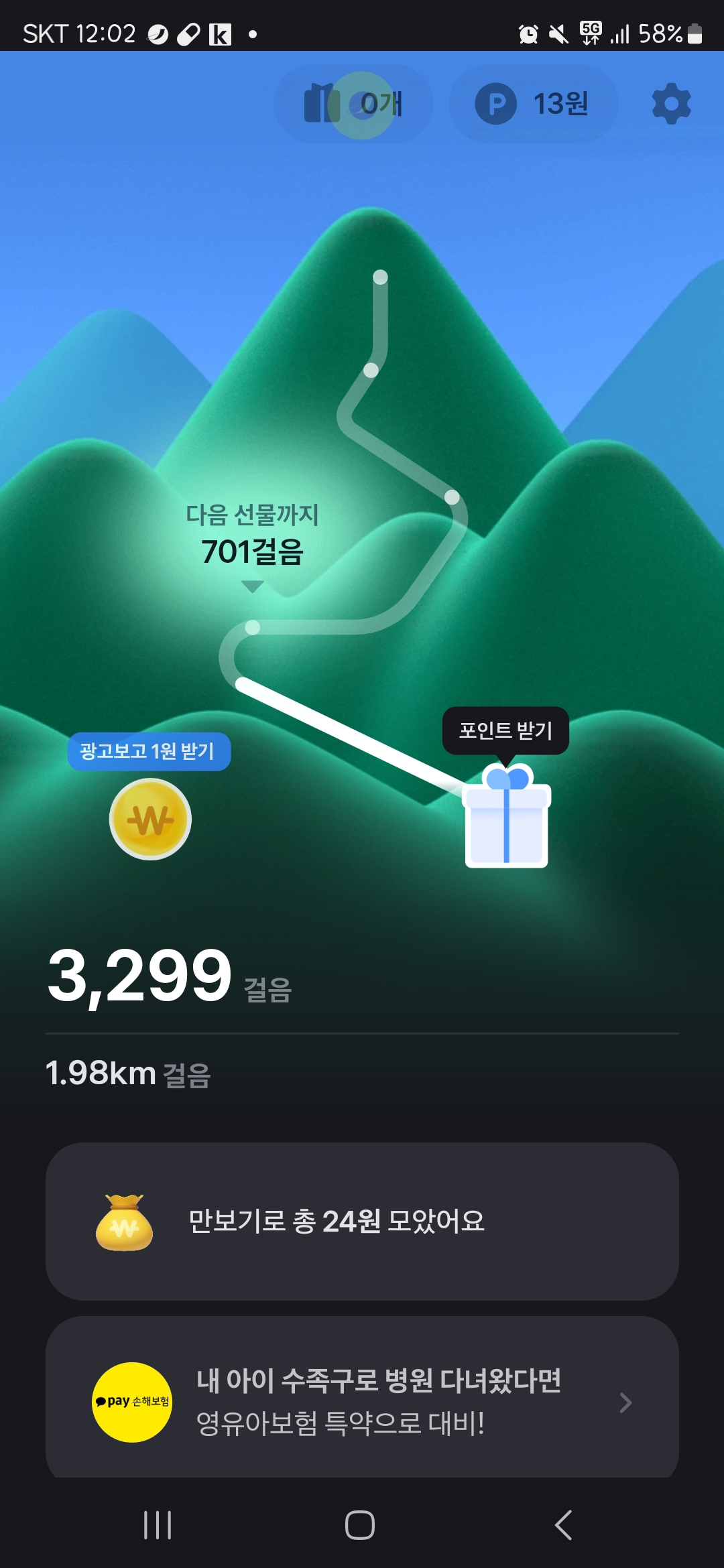Go back with the system back button
724x1568 pixels.
pyautogui.click(x=564, y=1525)
